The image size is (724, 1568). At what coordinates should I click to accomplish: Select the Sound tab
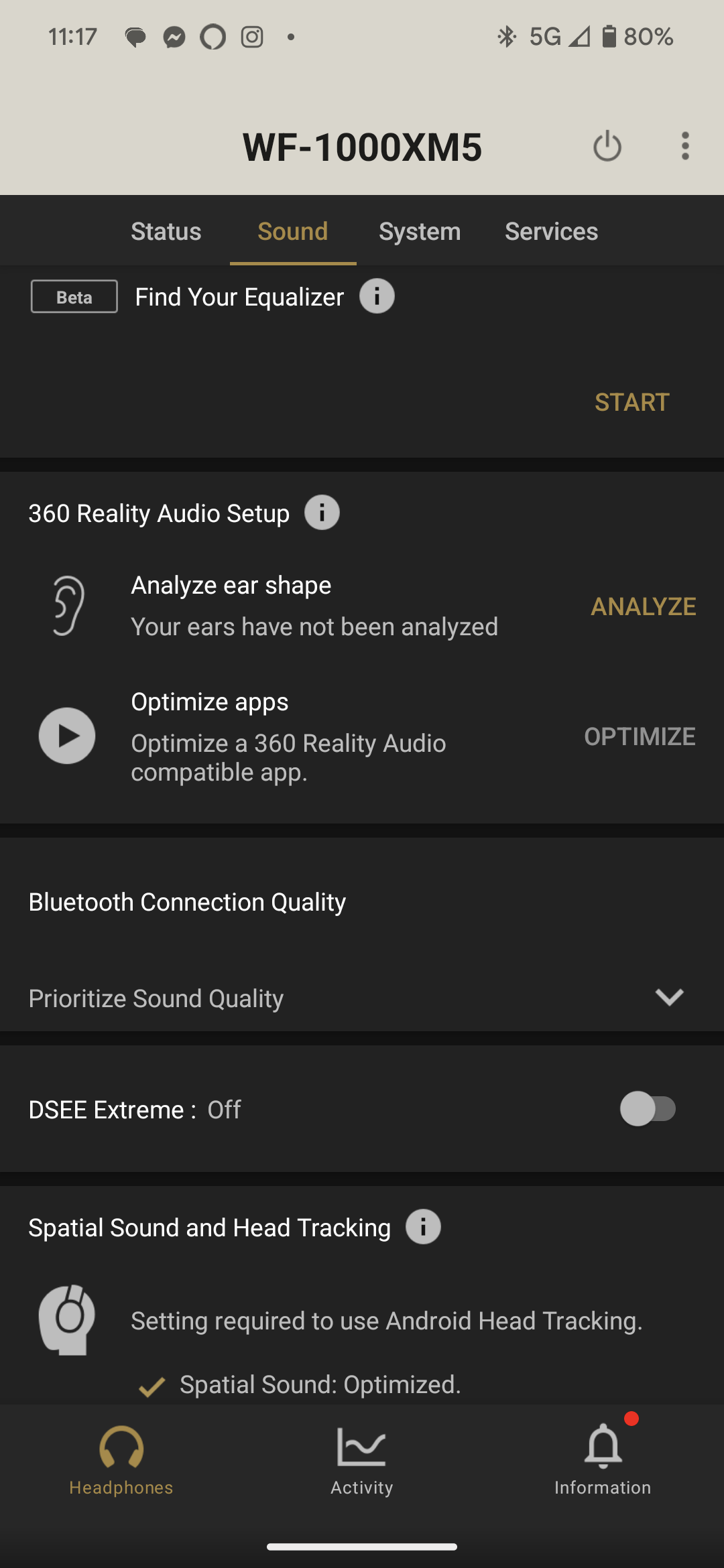click(x=293, y=231)
